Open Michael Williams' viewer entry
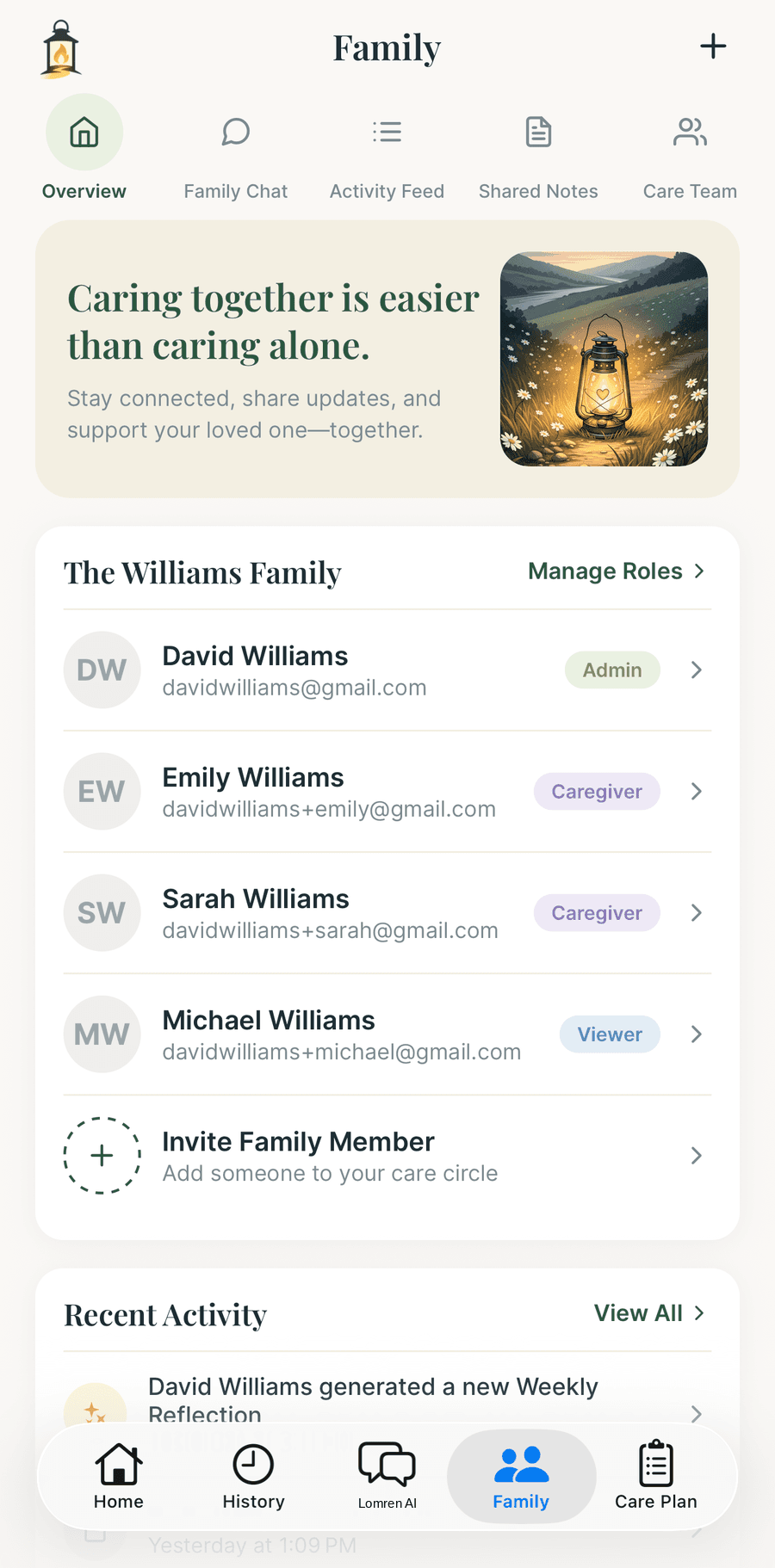The height and width of the screenshot is (1568, 775). pos(387,1034)
